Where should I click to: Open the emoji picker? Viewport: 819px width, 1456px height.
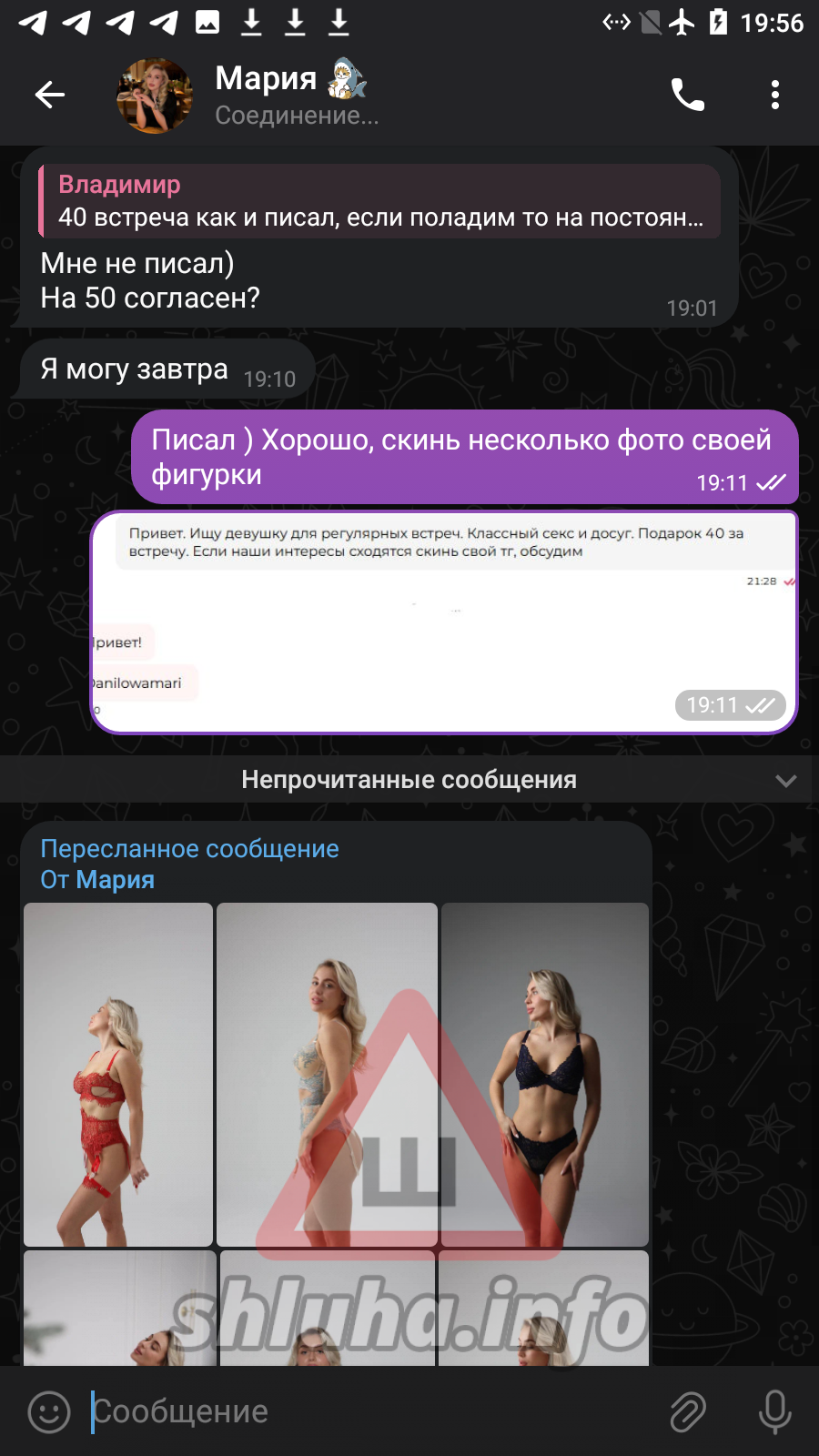[49, 1411]
